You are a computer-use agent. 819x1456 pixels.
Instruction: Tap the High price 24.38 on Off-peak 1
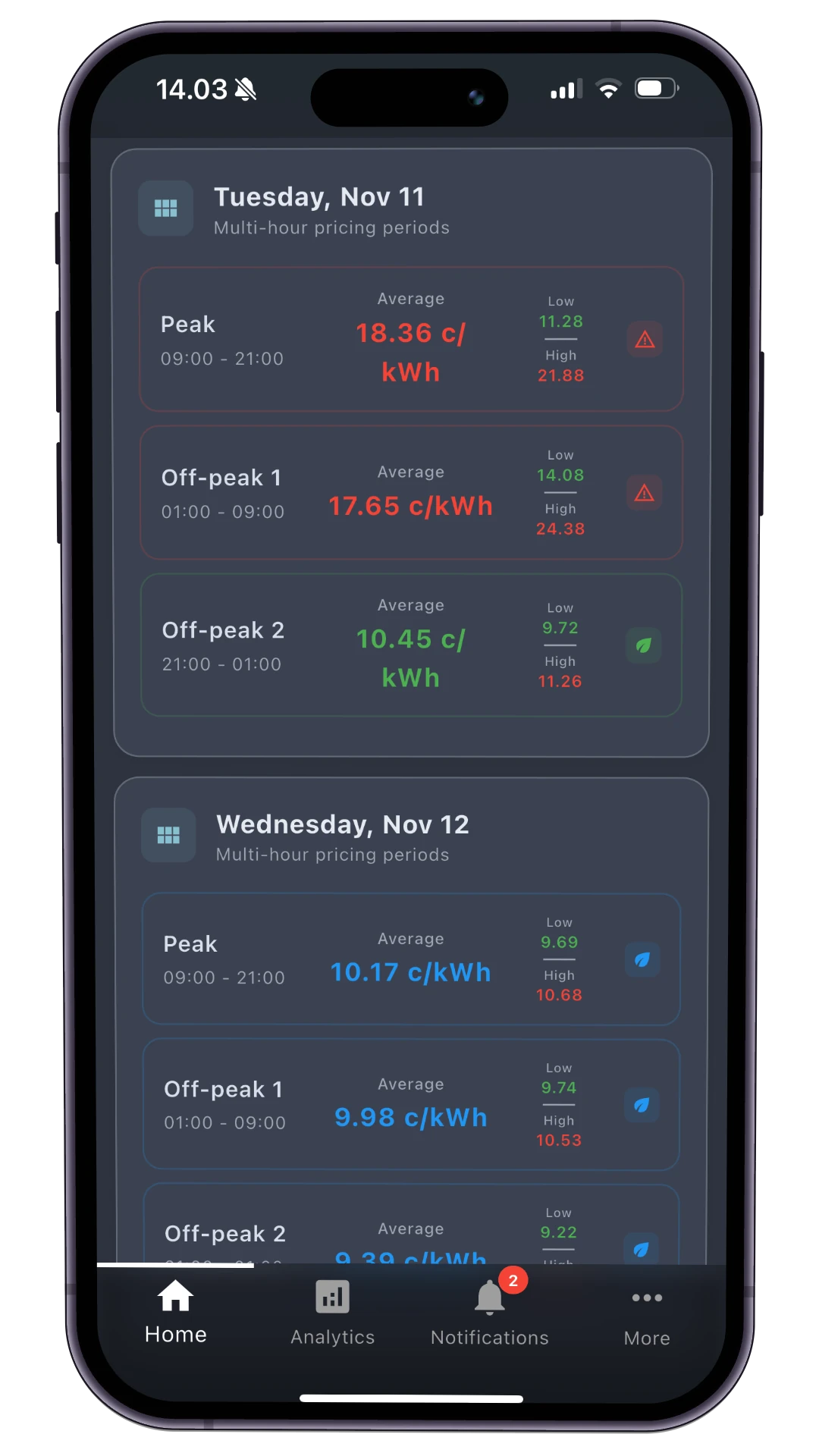[x=560, y=529]
